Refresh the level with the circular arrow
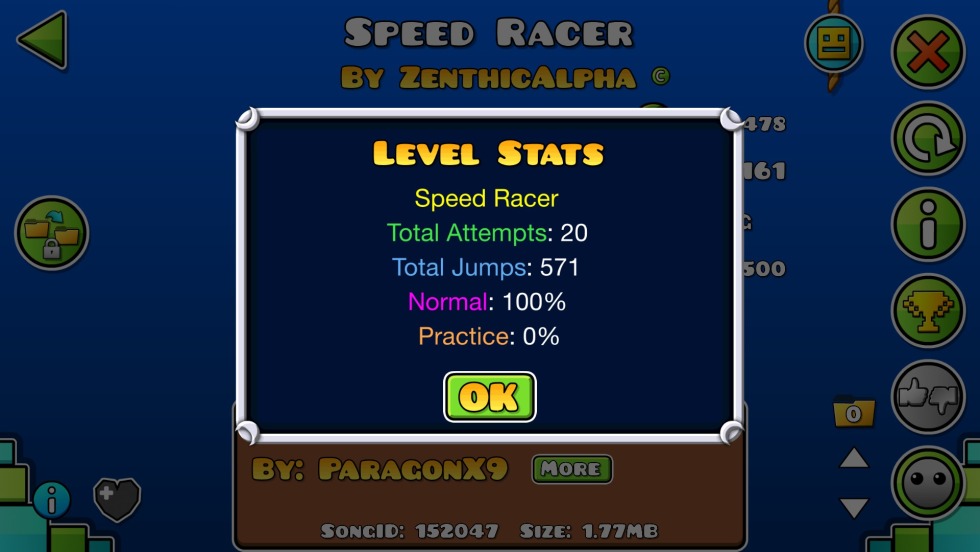 click(x=928, y=139)
